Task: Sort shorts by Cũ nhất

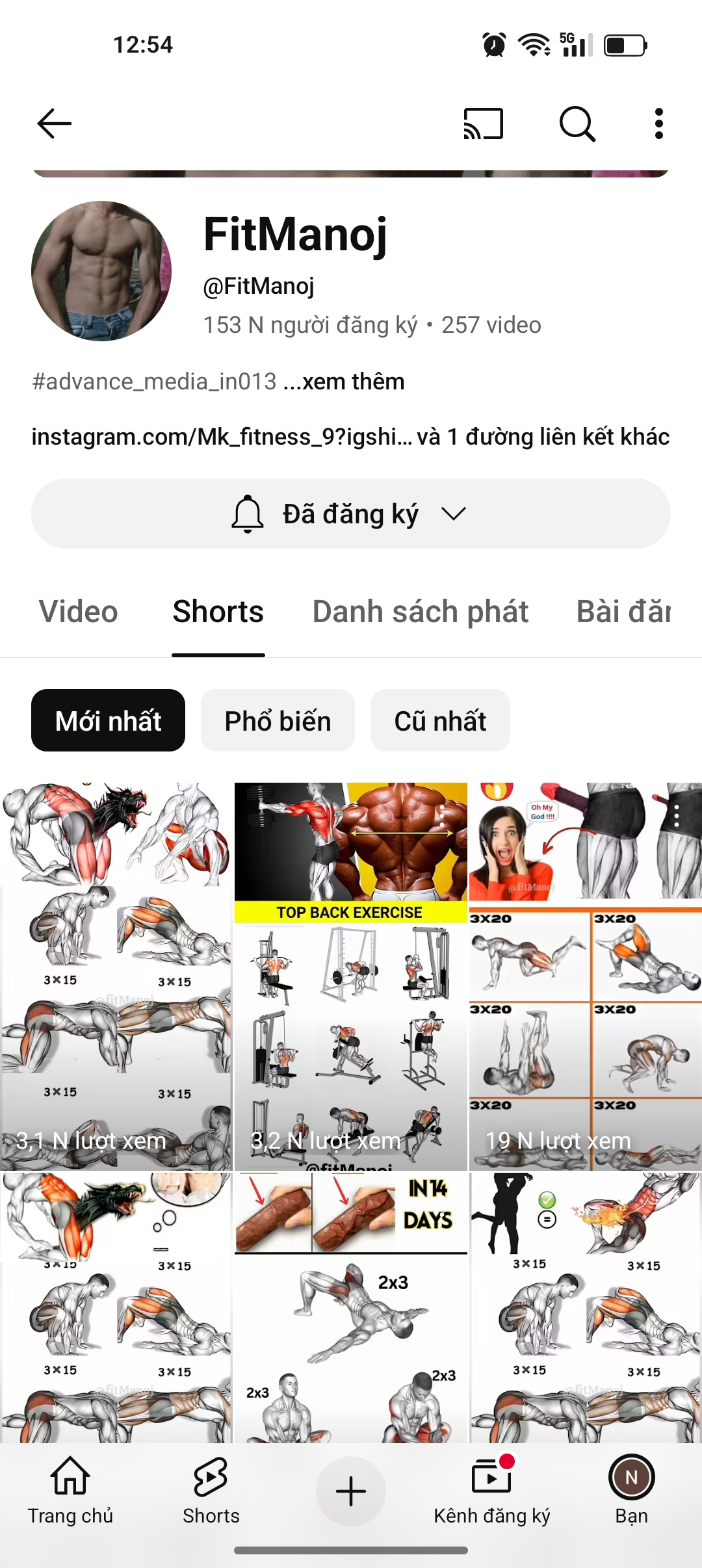Action: click(x=440, y=721)
